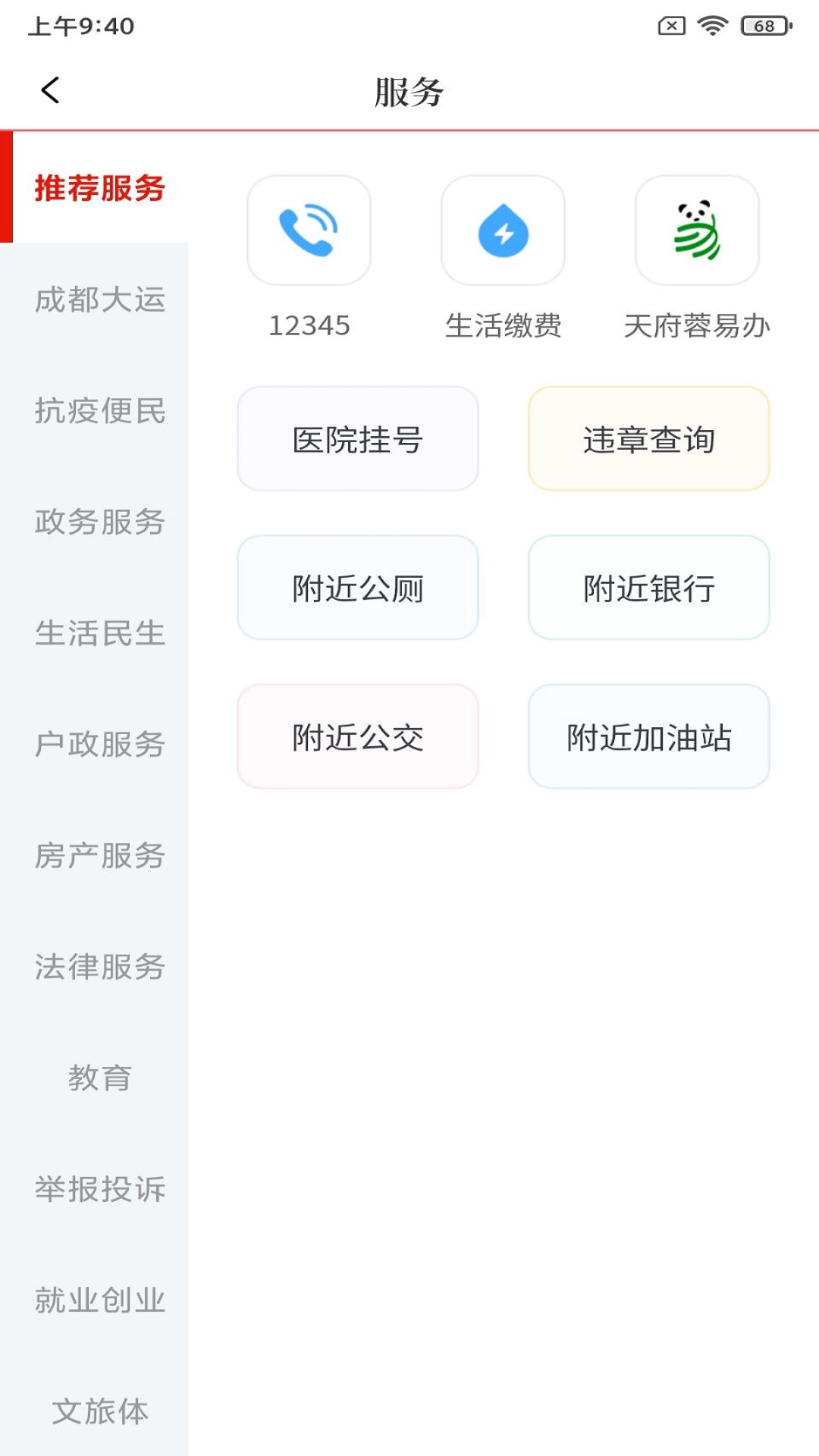Screen dimensions: 819x1456
Task: View the 生活民生 category
Action: 99,633
